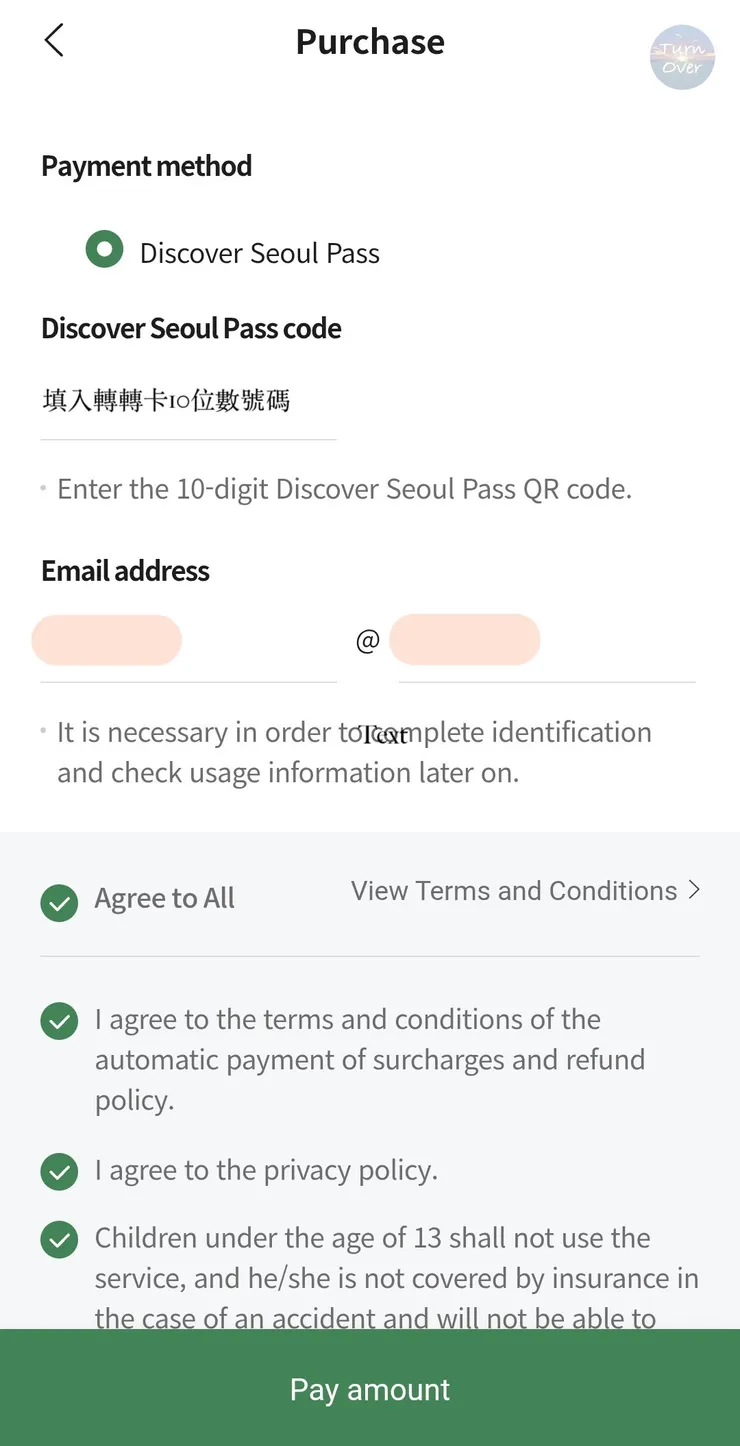Click the Purchase screen title
Image resolution: width=740 pixels, height=1446 pixels.
370,41
